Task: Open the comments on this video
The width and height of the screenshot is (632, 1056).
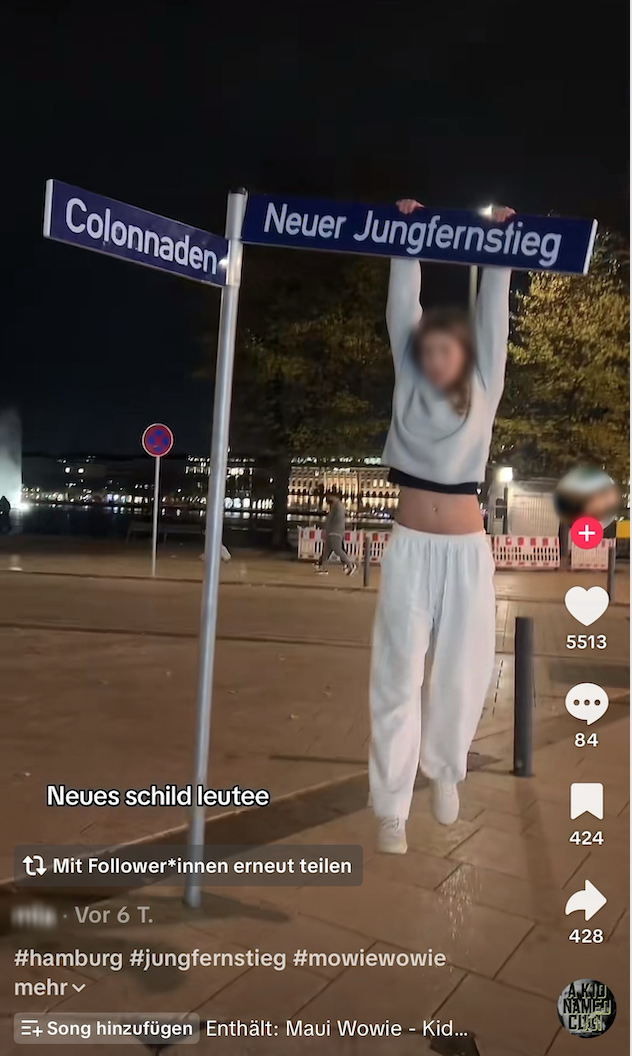Action: point(586,704)
